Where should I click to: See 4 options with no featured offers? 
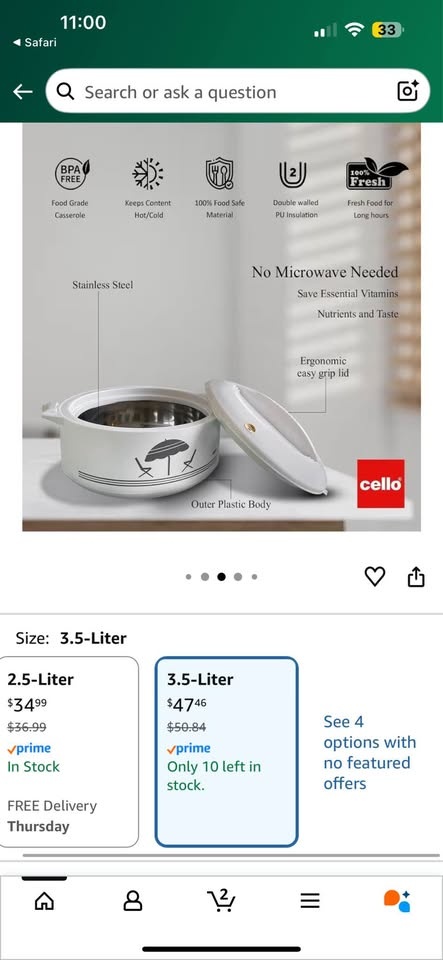pyautogui.click(x=370, y=752)
